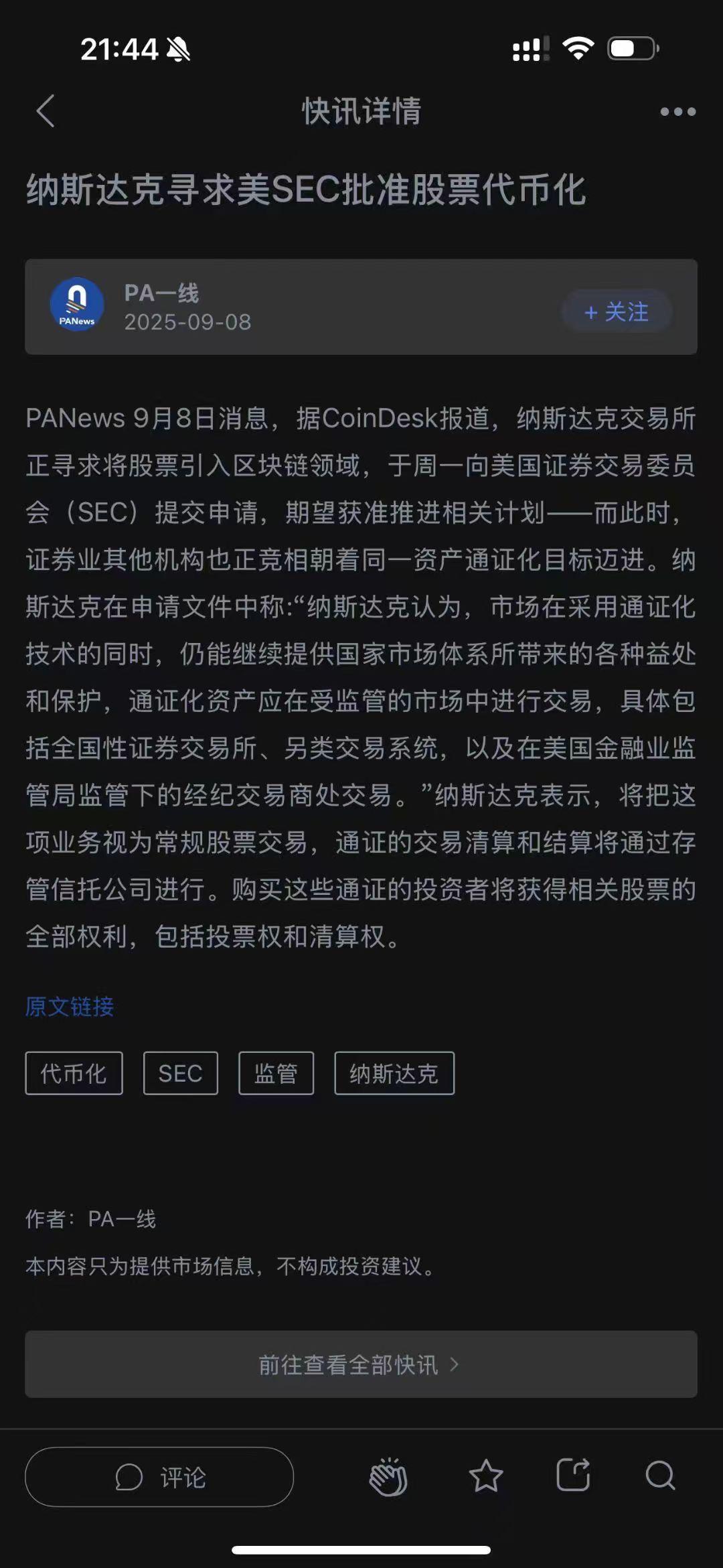Tap 前往查看全部快讯 to view all flashes
723x1568 pixels.
(x=361, y=1364)
